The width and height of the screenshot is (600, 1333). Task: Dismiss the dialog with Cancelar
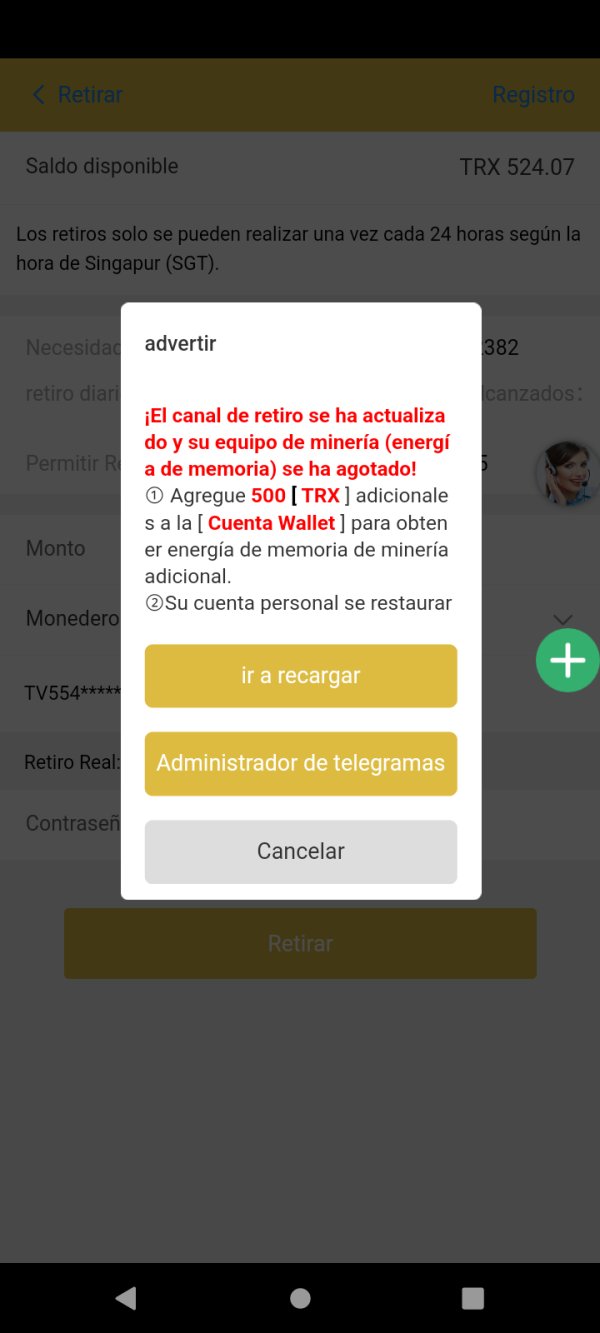tap(300, 852)
